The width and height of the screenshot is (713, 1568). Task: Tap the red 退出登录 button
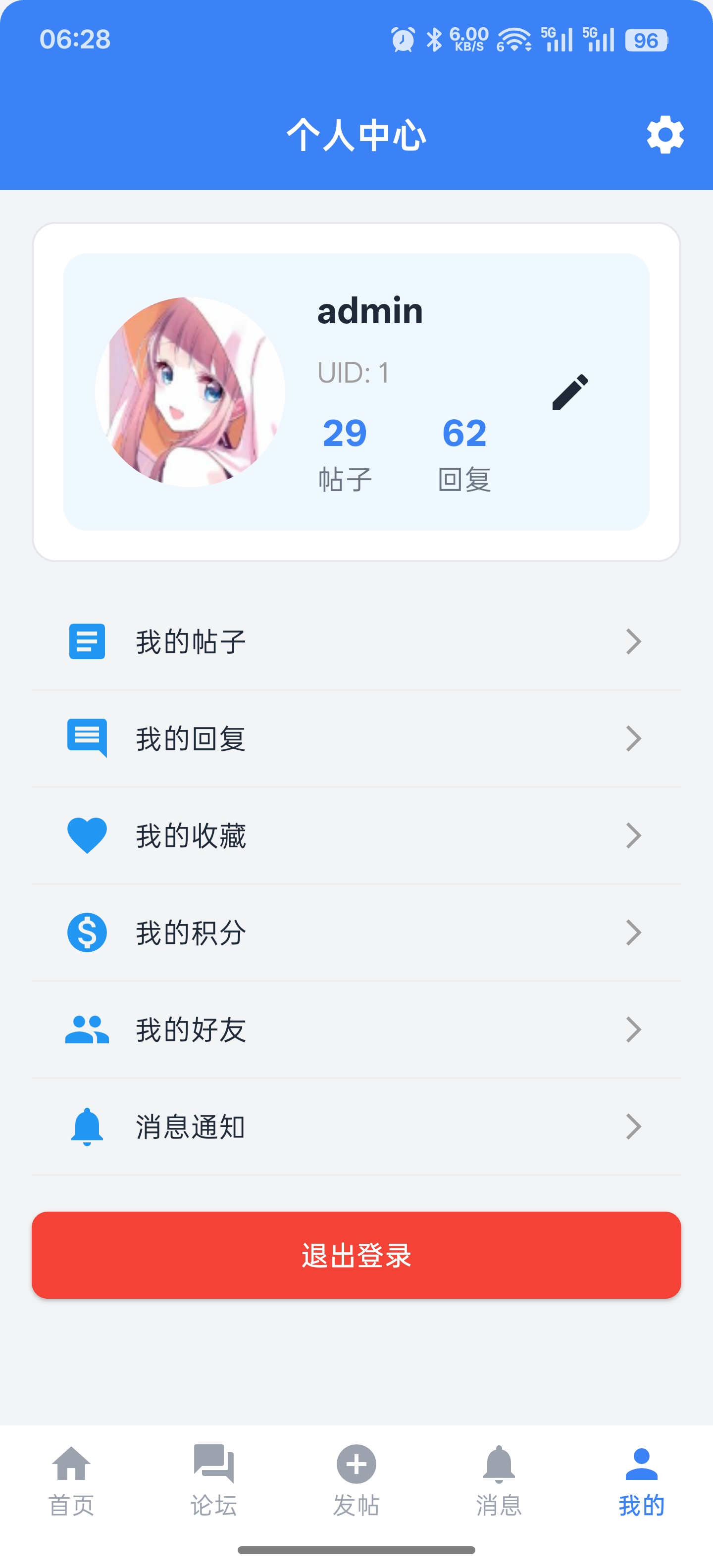point(356,1255)
